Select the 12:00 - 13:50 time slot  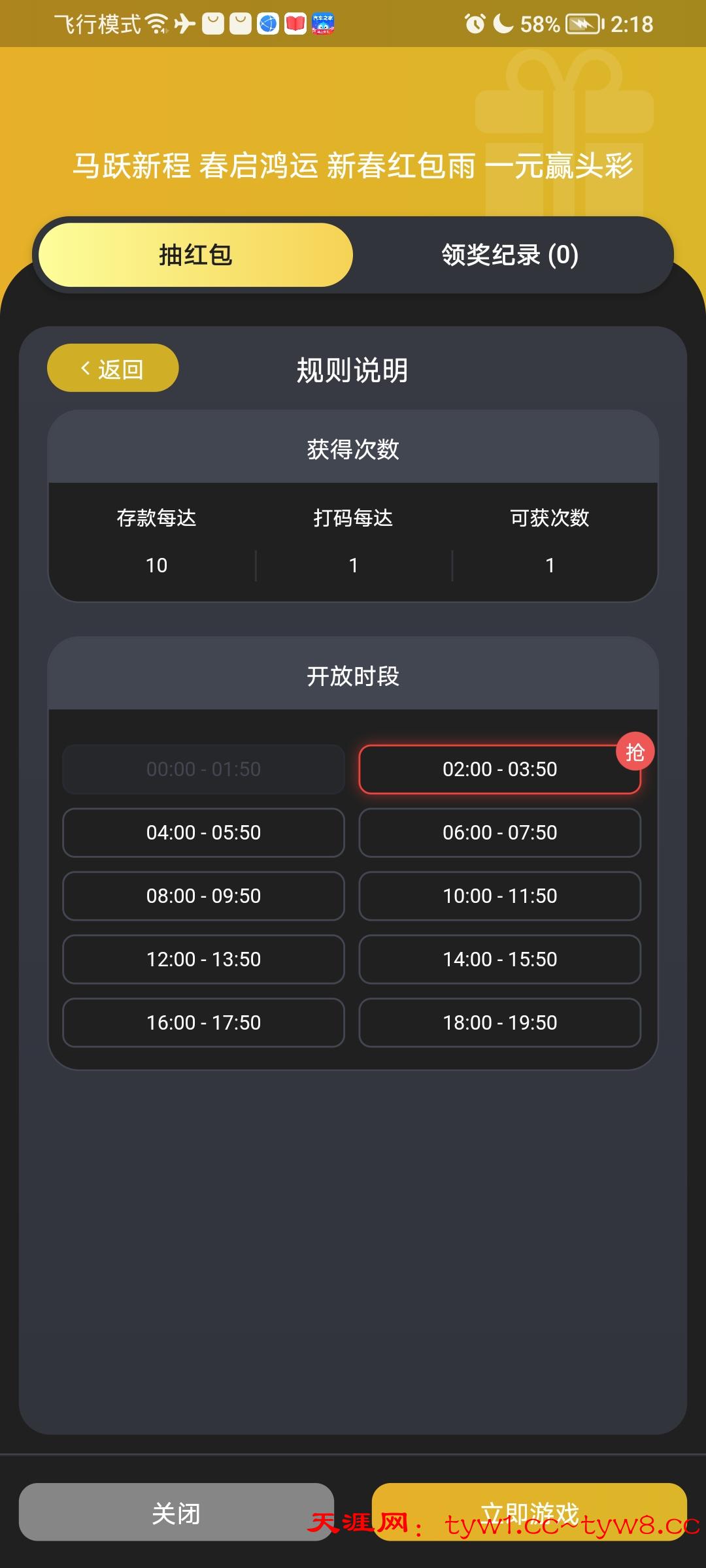203,960
